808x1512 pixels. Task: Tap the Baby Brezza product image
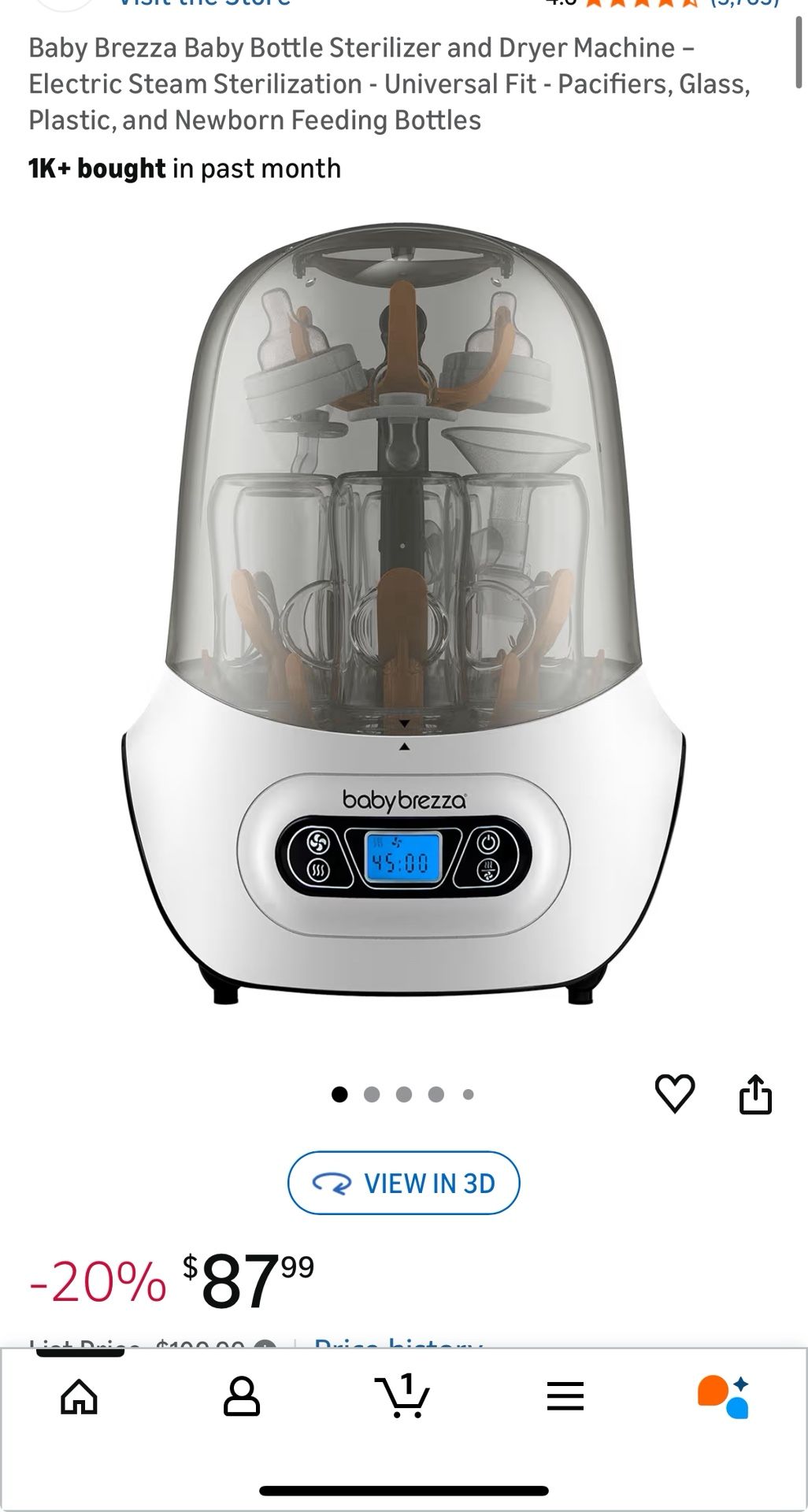tap(404, 614)
